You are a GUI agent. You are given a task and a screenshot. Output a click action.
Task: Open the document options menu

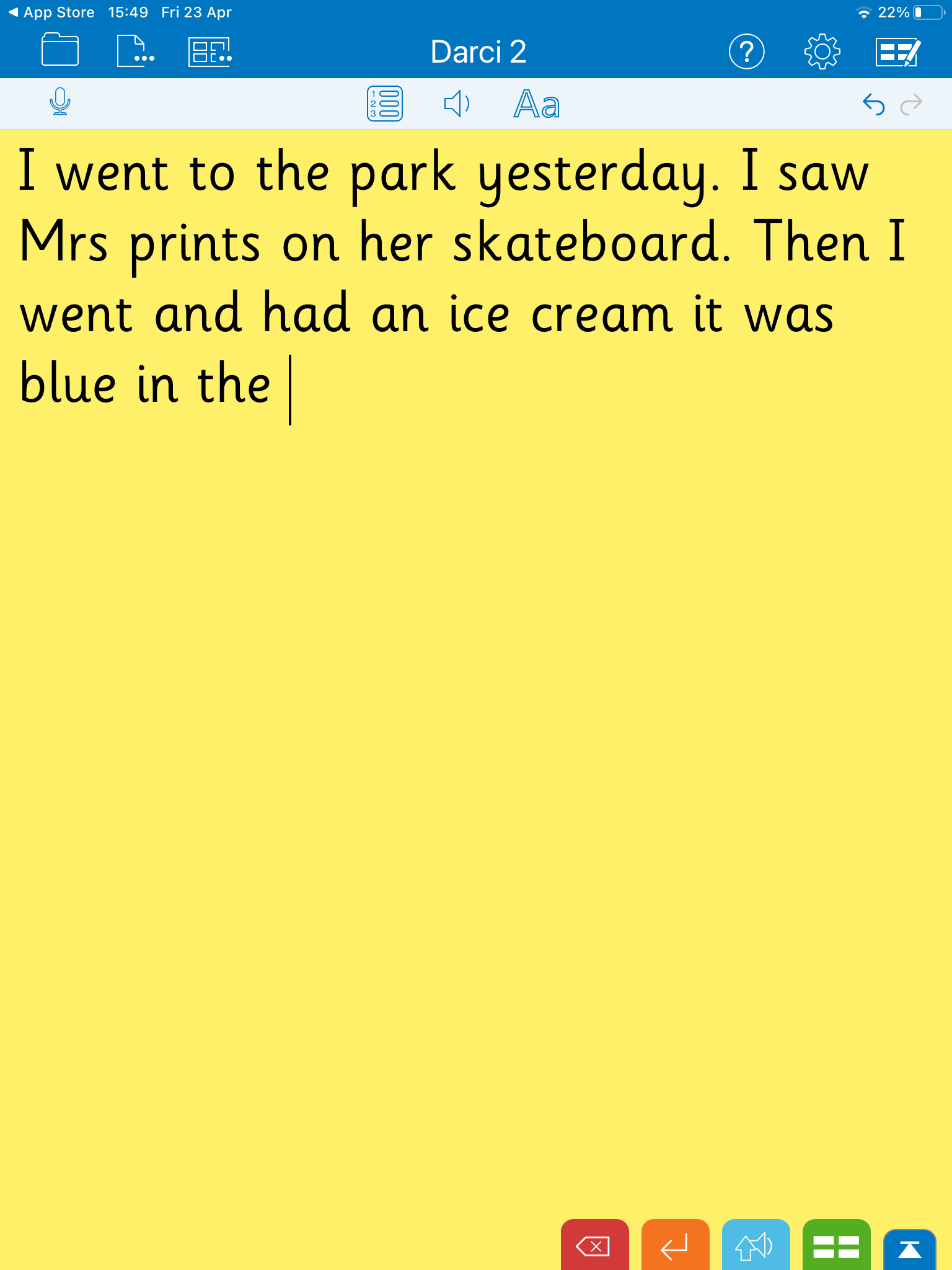[135, 51]
